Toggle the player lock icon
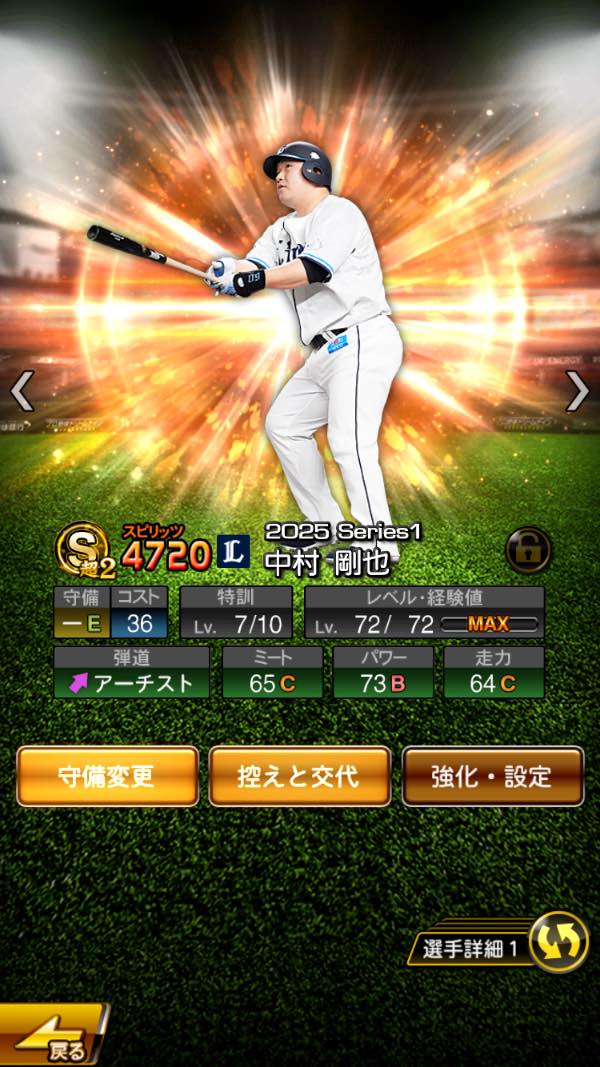 pos(528,550)
